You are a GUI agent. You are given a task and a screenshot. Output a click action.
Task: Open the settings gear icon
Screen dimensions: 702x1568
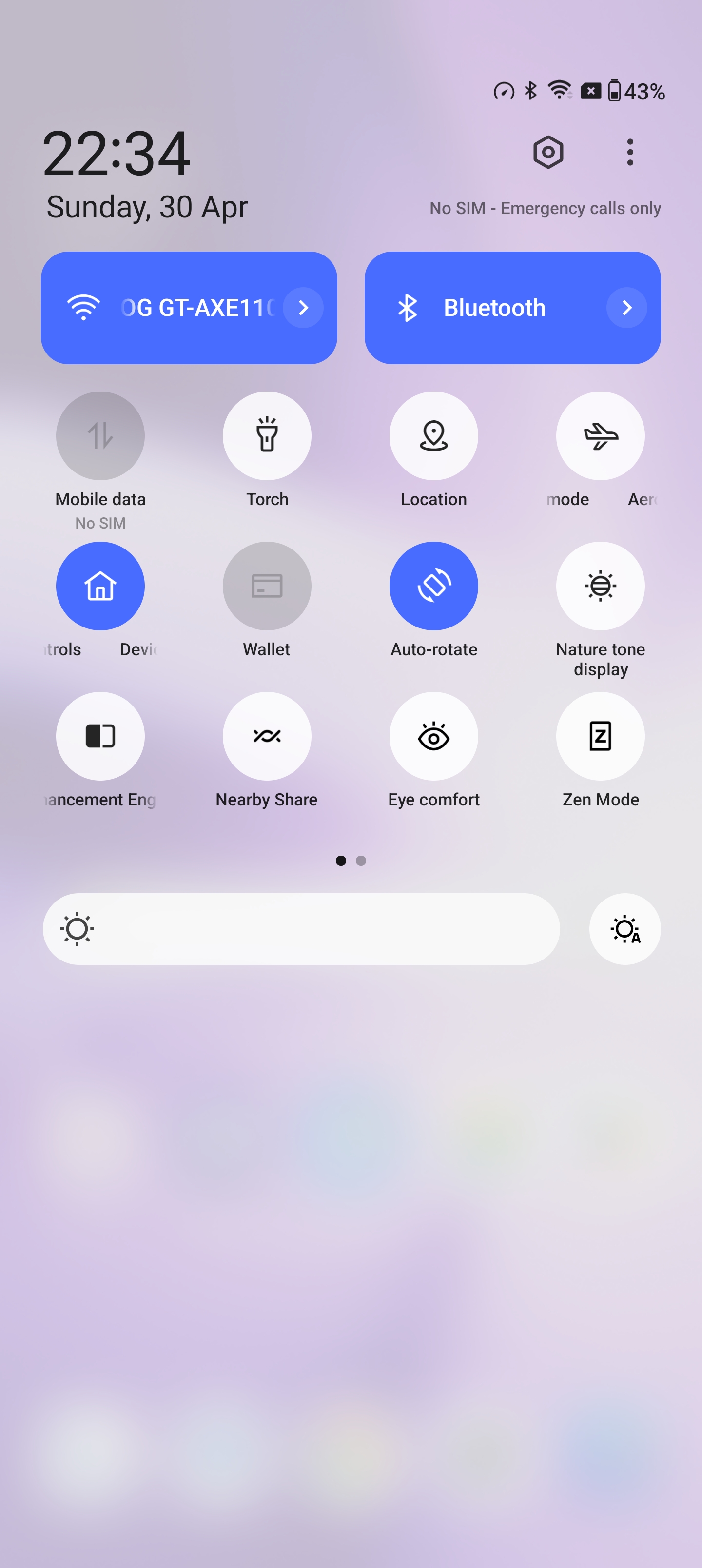[x=548, y=152]
